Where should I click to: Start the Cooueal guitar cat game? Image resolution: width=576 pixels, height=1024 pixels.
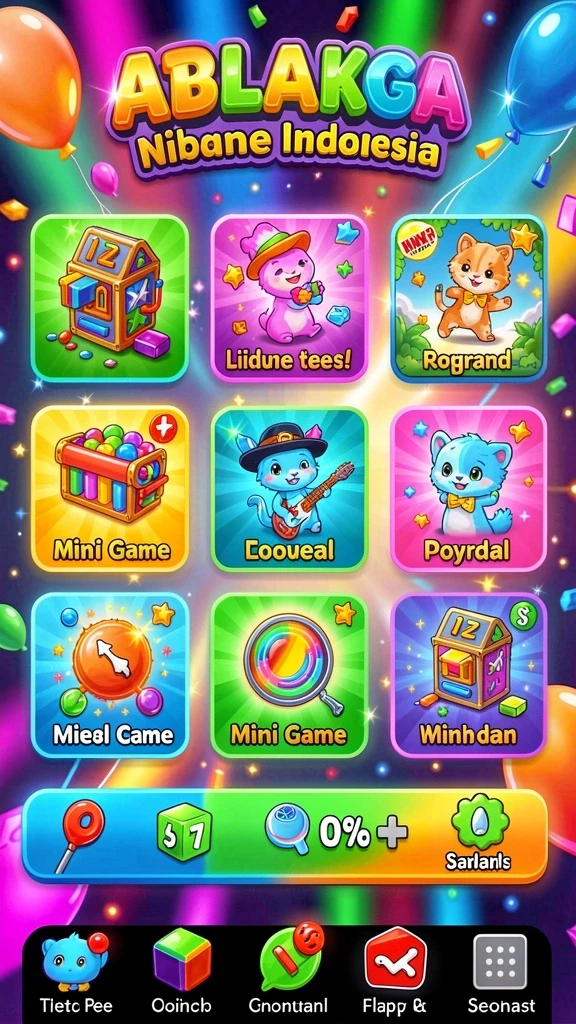(289, 488)
